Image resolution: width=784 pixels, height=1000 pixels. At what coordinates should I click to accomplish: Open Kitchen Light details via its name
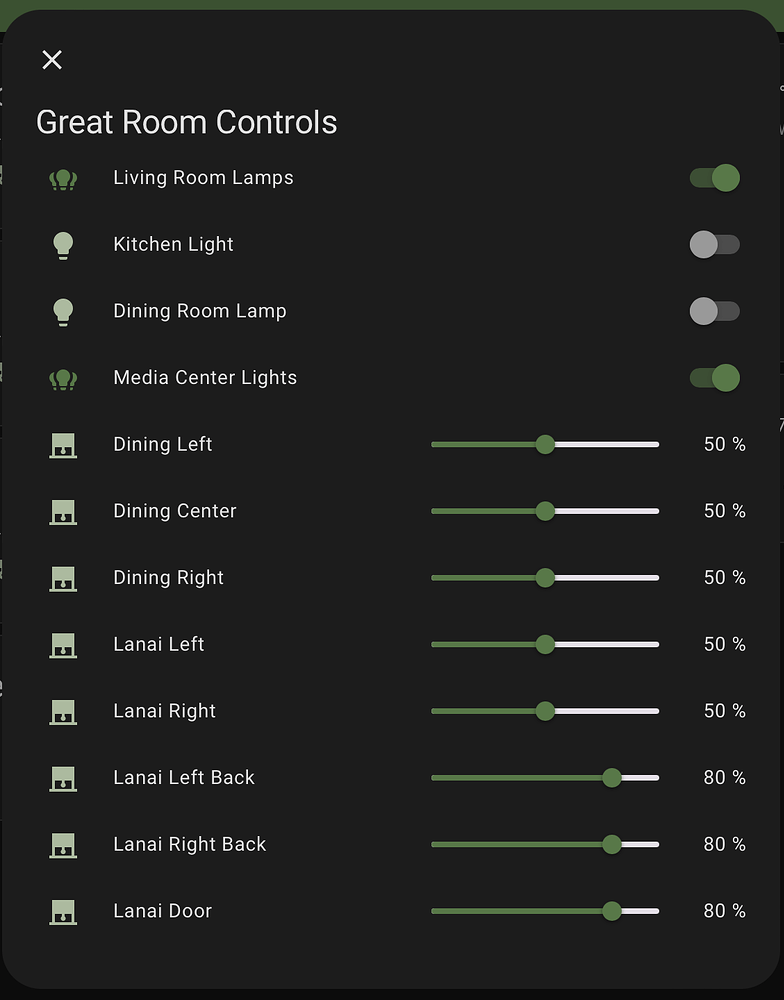(173, 244)
